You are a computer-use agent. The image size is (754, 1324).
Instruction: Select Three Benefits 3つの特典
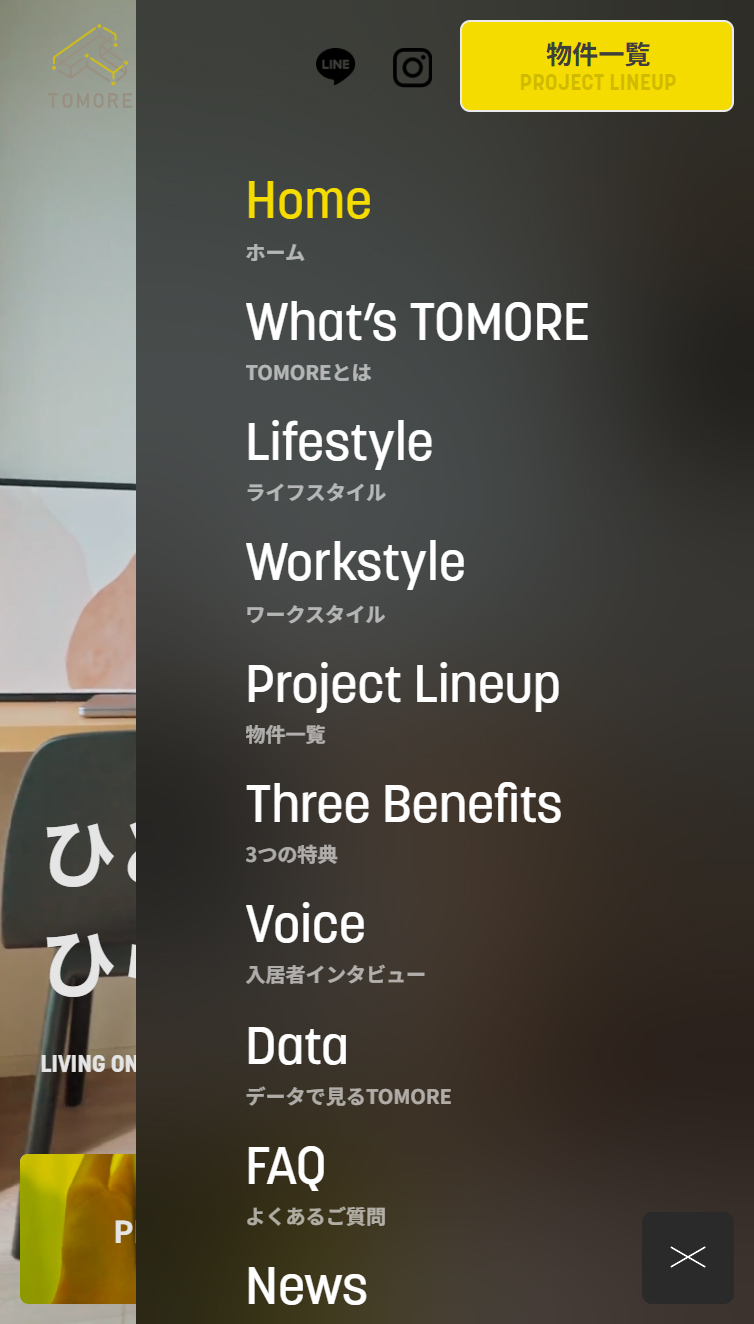(x=404, y=804)
